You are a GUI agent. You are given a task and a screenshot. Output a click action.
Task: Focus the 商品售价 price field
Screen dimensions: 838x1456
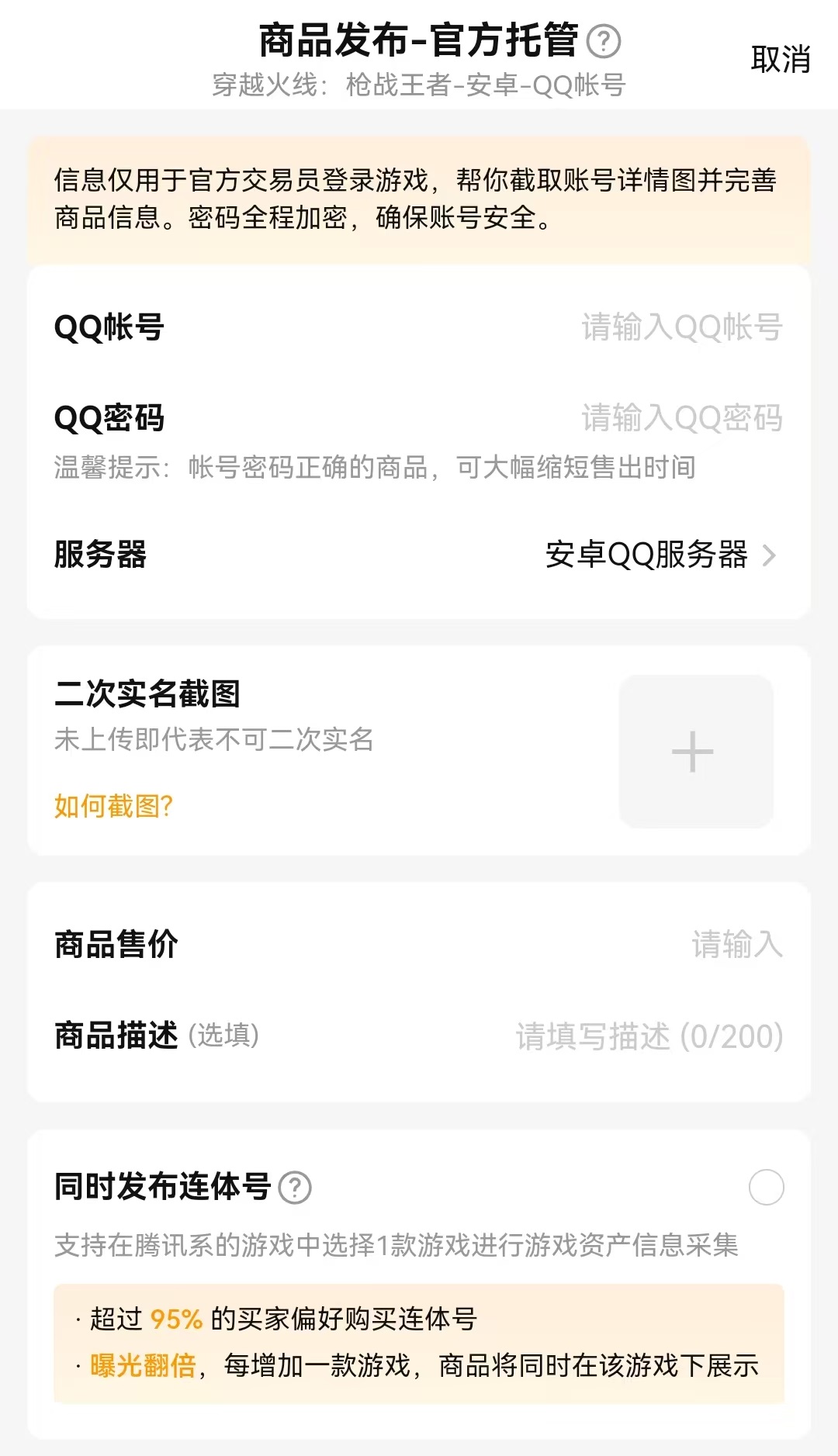[x=736, y=944]
